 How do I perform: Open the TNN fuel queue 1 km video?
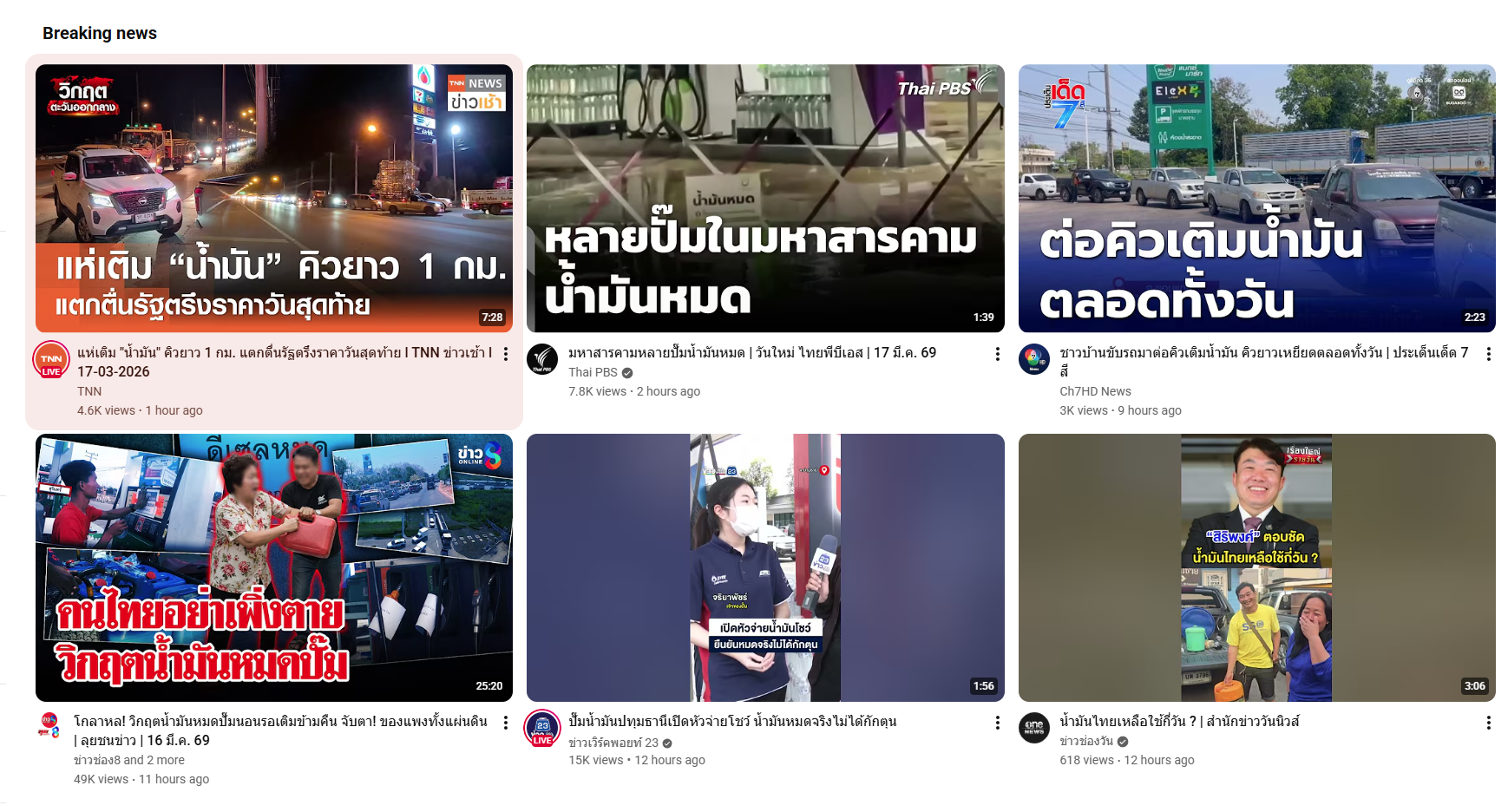[x=273, y=198]
